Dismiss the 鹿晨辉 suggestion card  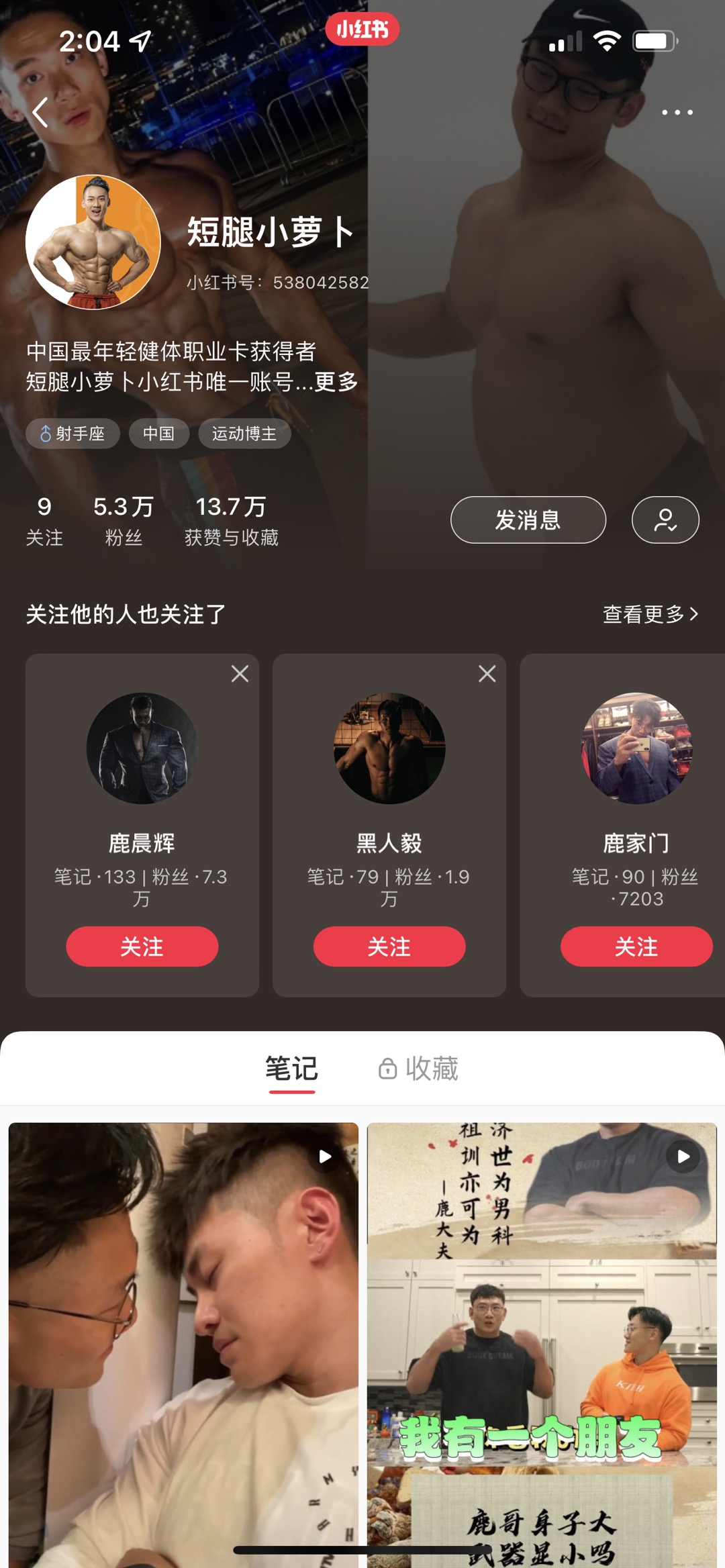[x=240, y=673]
